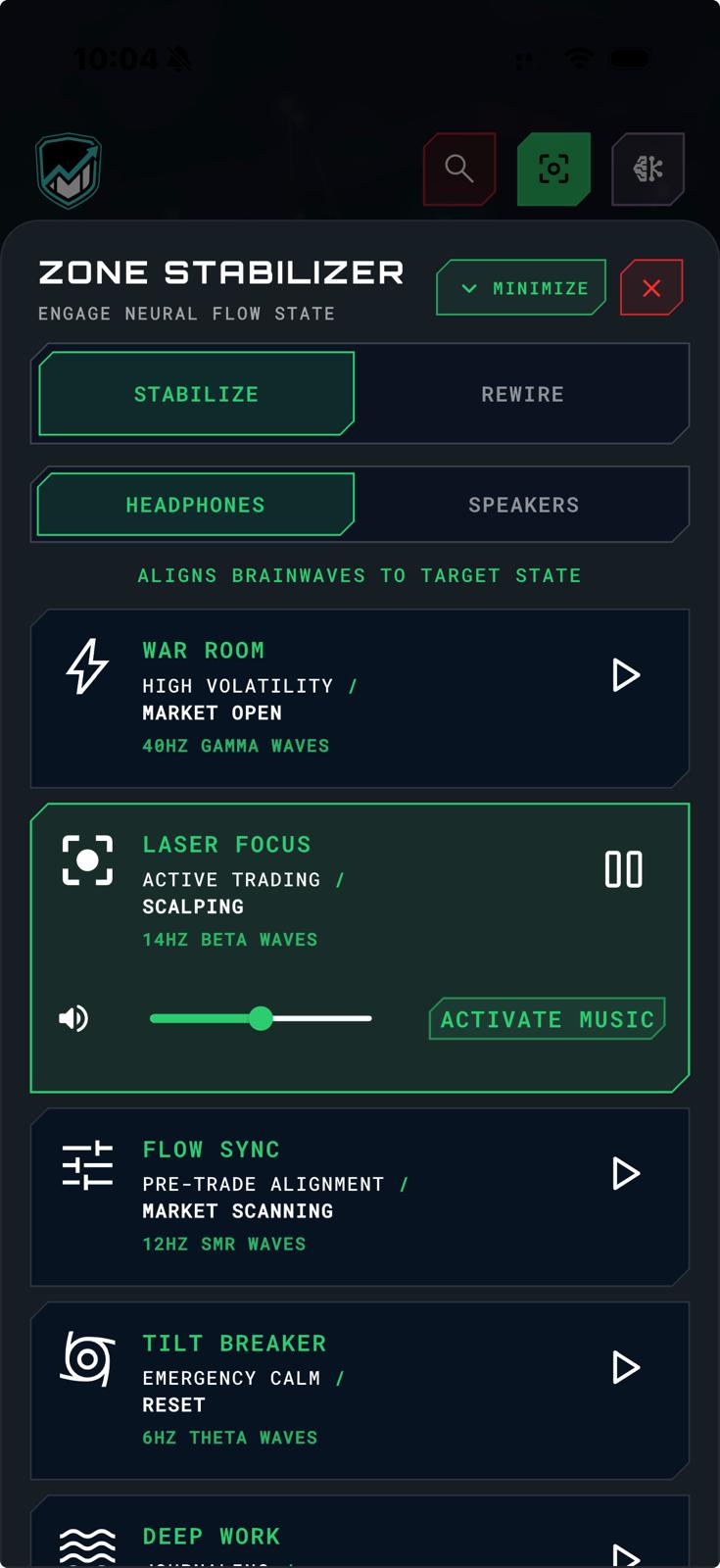Tap the green focus target button
720x1568 pixels.
[x=553, y=169]
